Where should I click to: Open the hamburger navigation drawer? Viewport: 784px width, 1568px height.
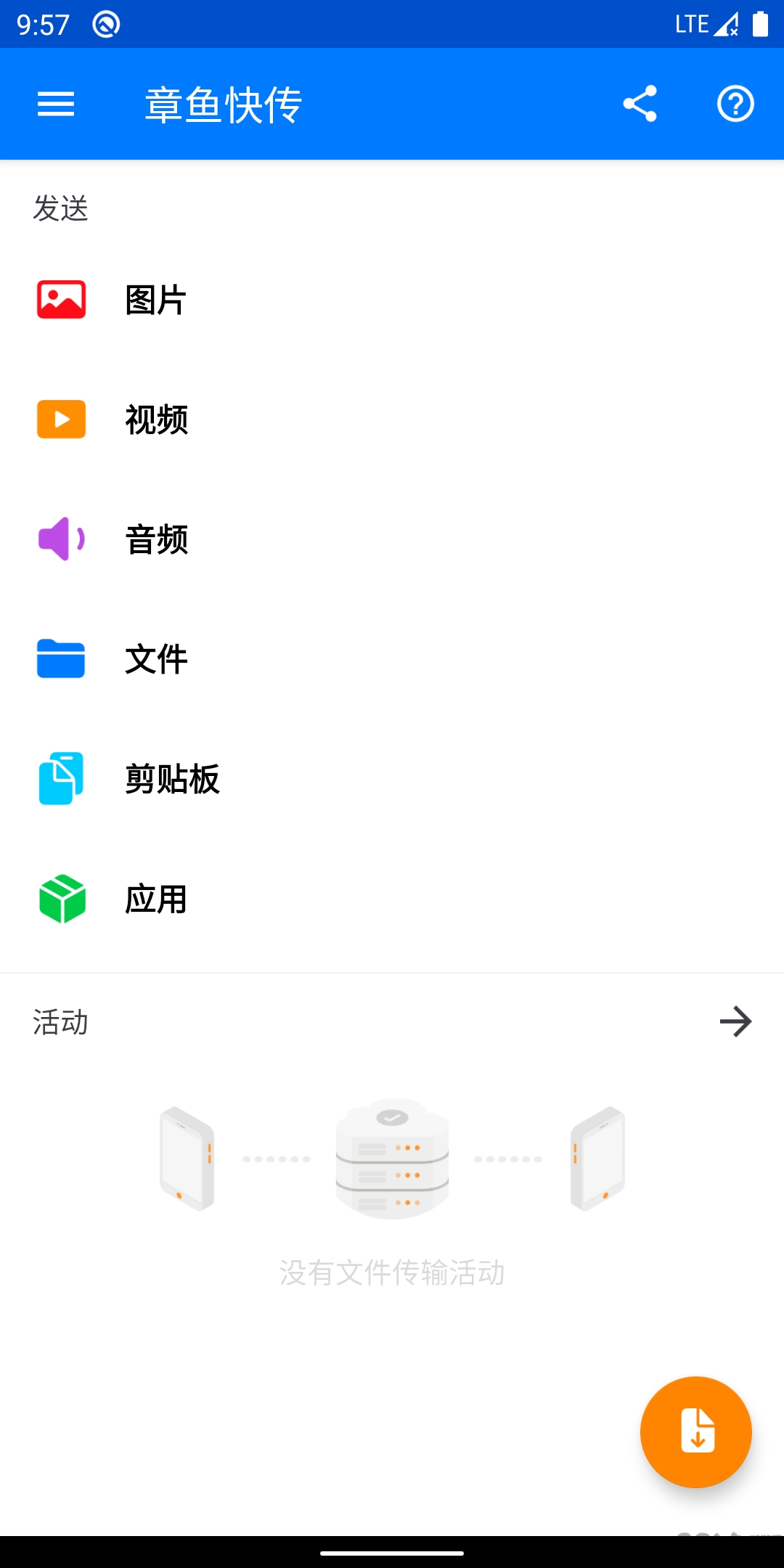click(56, 104)
